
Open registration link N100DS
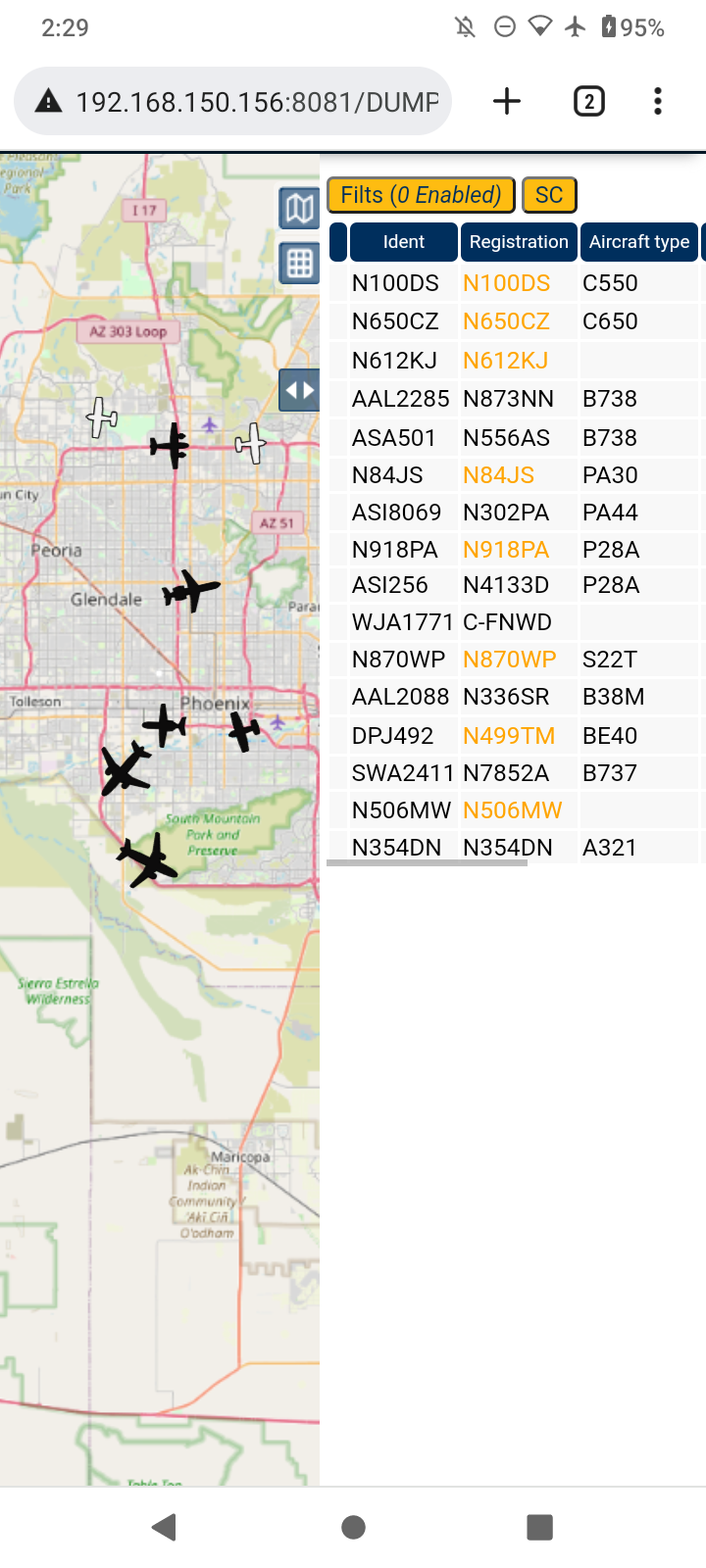tap(506, 283)
